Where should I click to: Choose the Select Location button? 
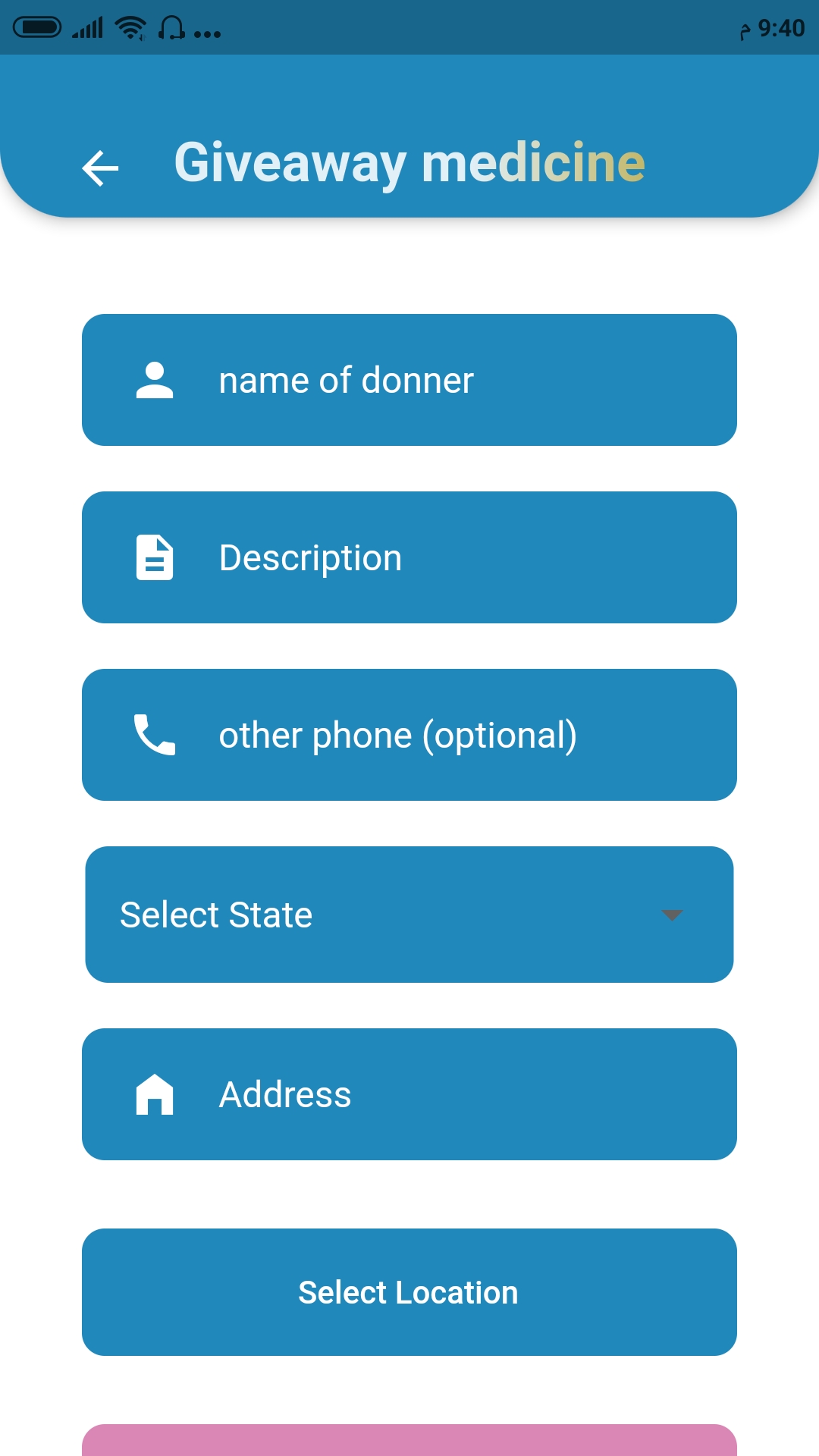(409, 1292)
